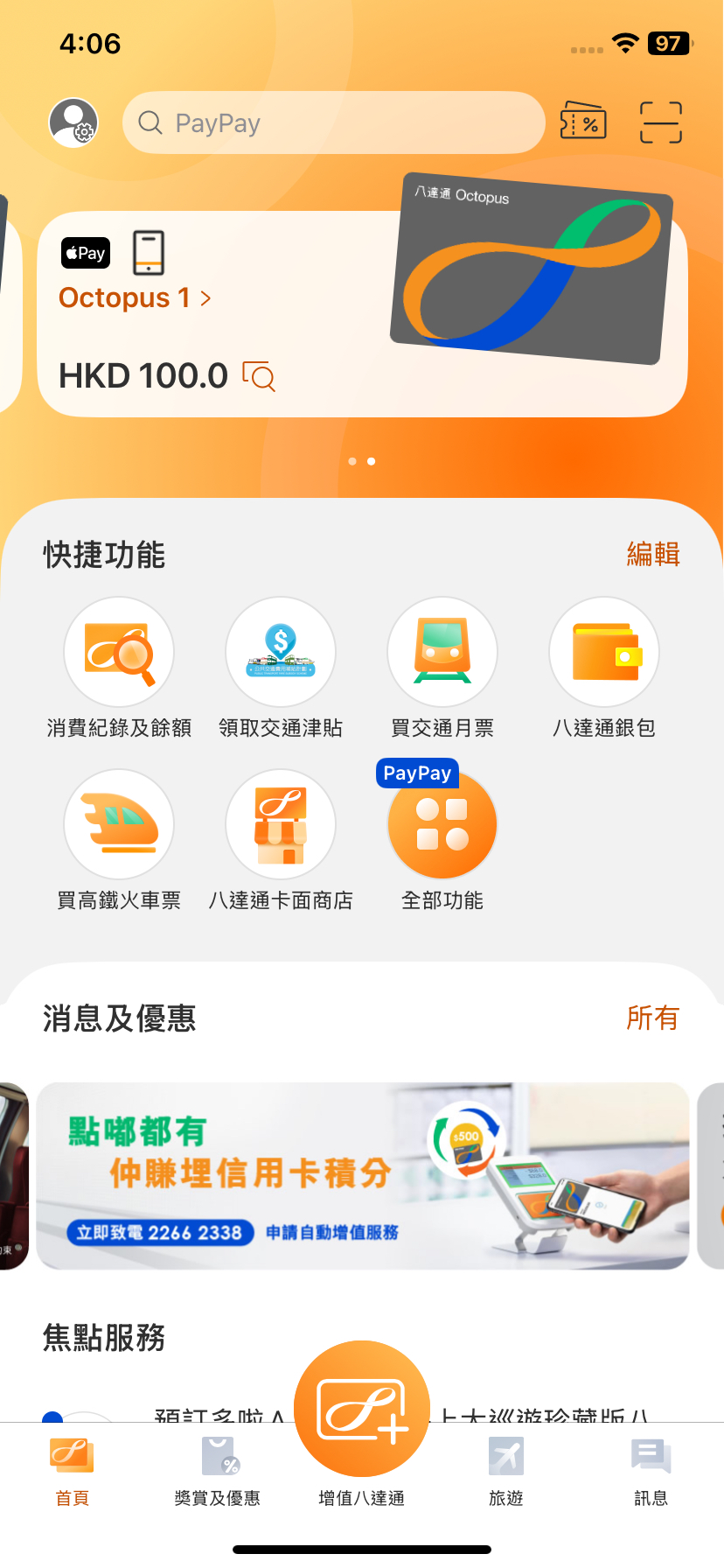Open the 點嘟都有 credit card points banner
This screenshot has width=724, height=1568.
[x=362, y=1175]
